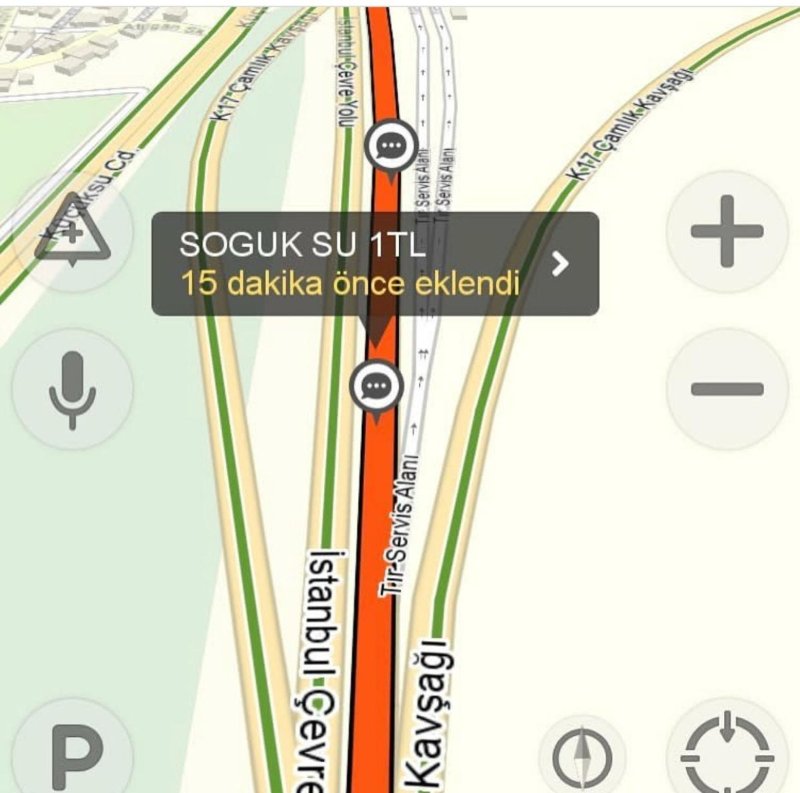Add a new road event
The image size is (800, 793).
click(x=73, y=236)
